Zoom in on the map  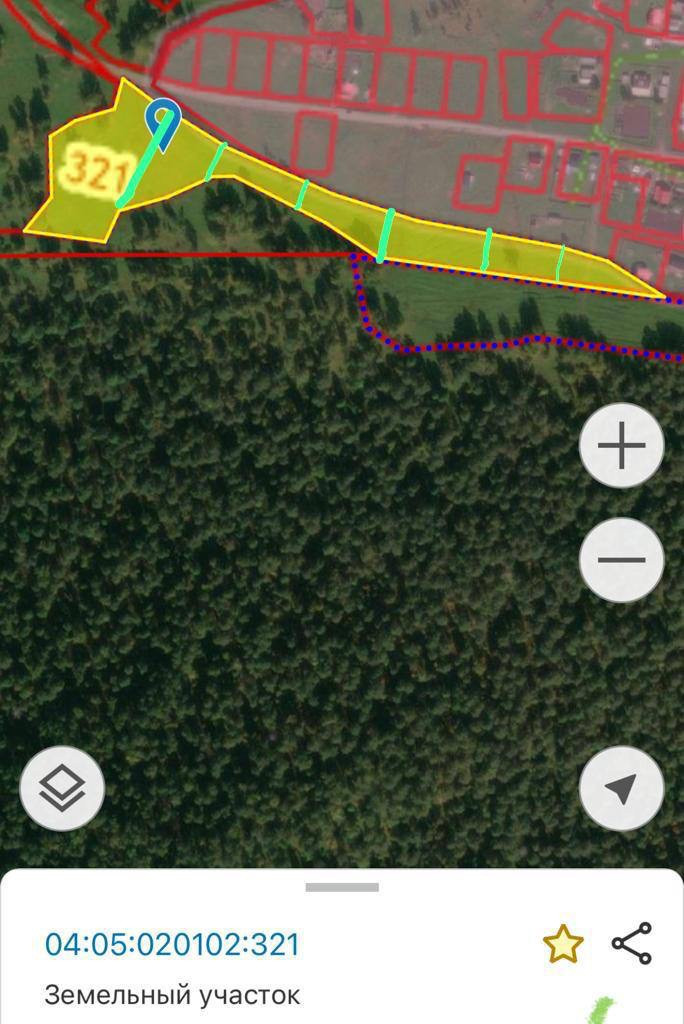(621, 446)
